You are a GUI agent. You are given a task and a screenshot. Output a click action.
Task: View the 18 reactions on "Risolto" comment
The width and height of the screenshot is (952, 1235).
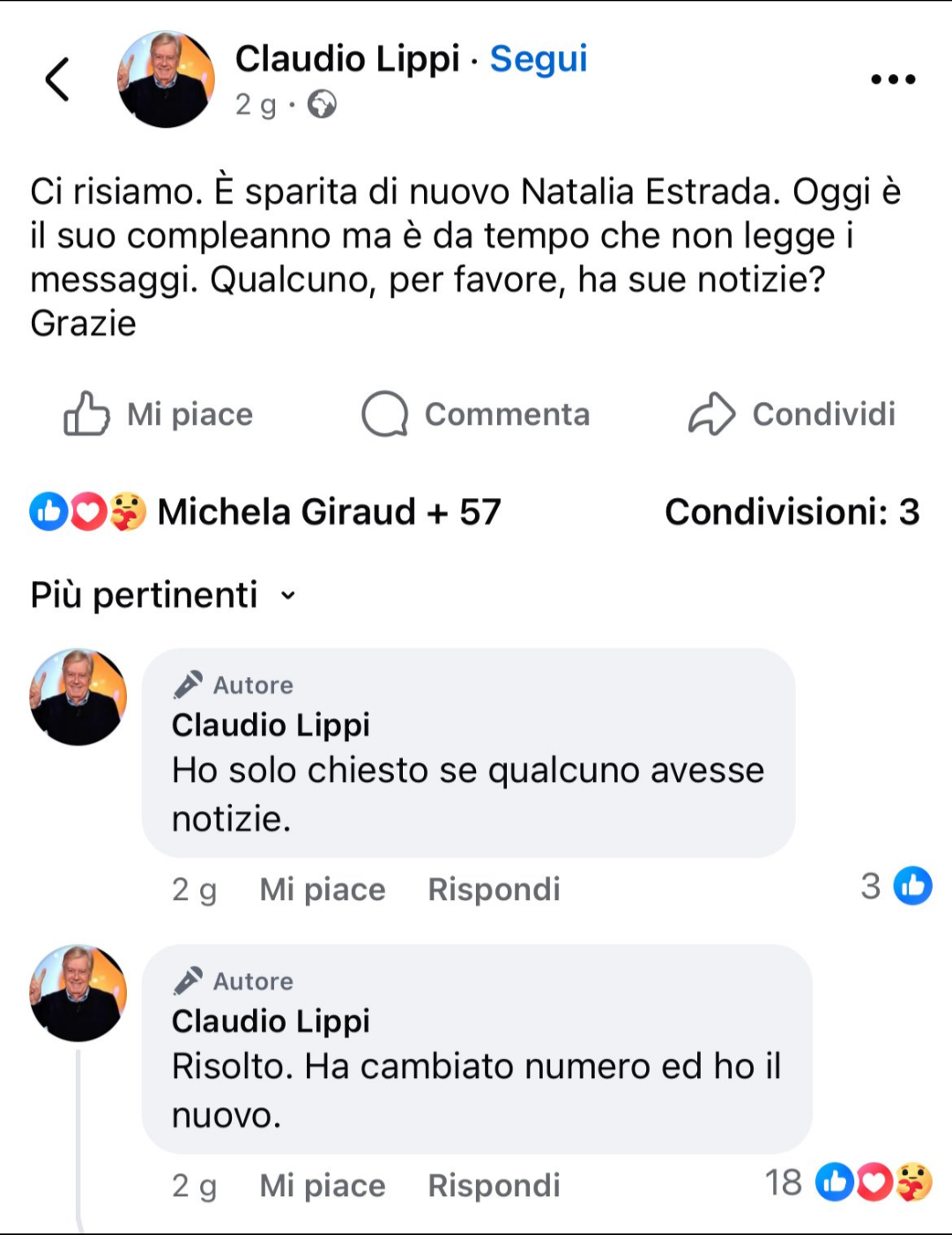[x=848, y=1183]
